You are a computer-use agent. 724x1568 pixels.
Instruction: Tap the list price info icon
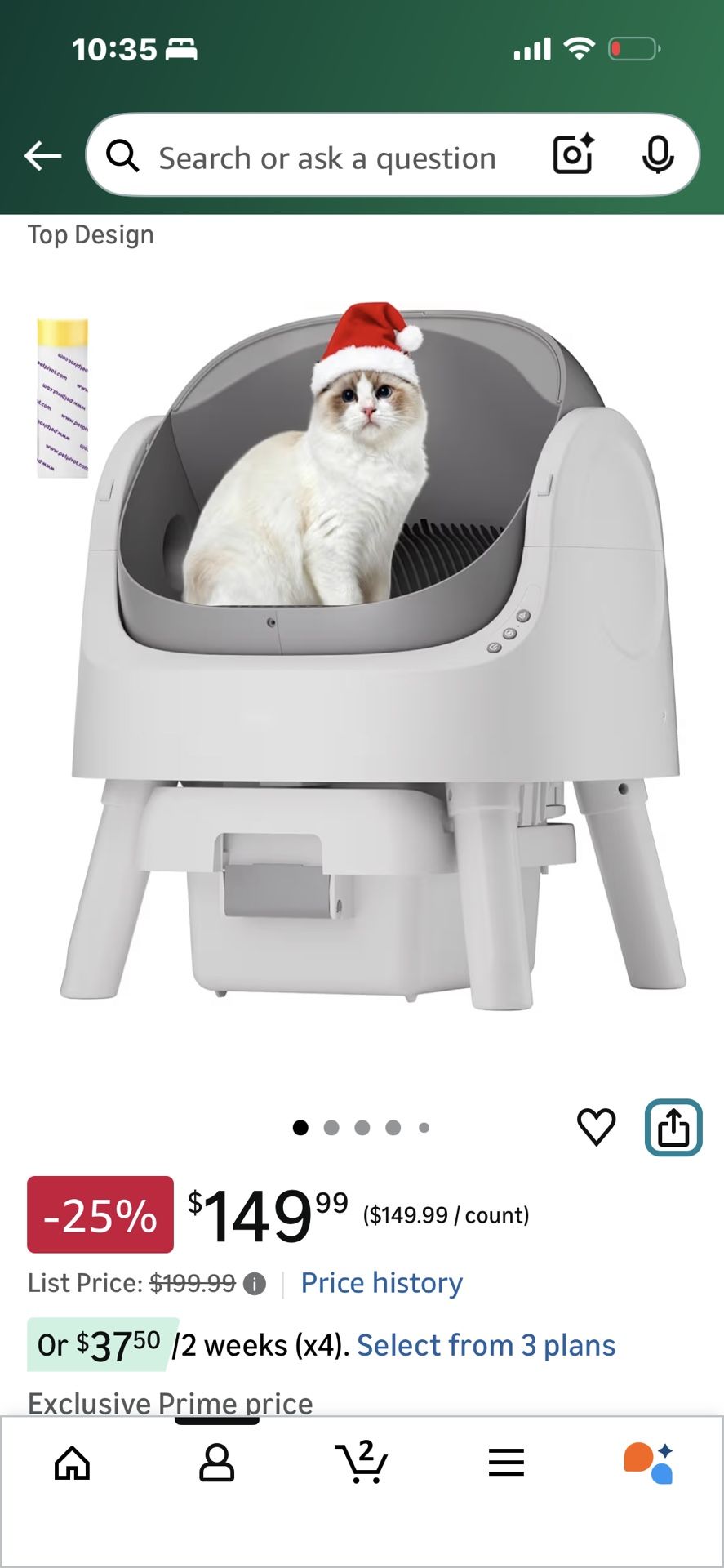[253, 1283]
